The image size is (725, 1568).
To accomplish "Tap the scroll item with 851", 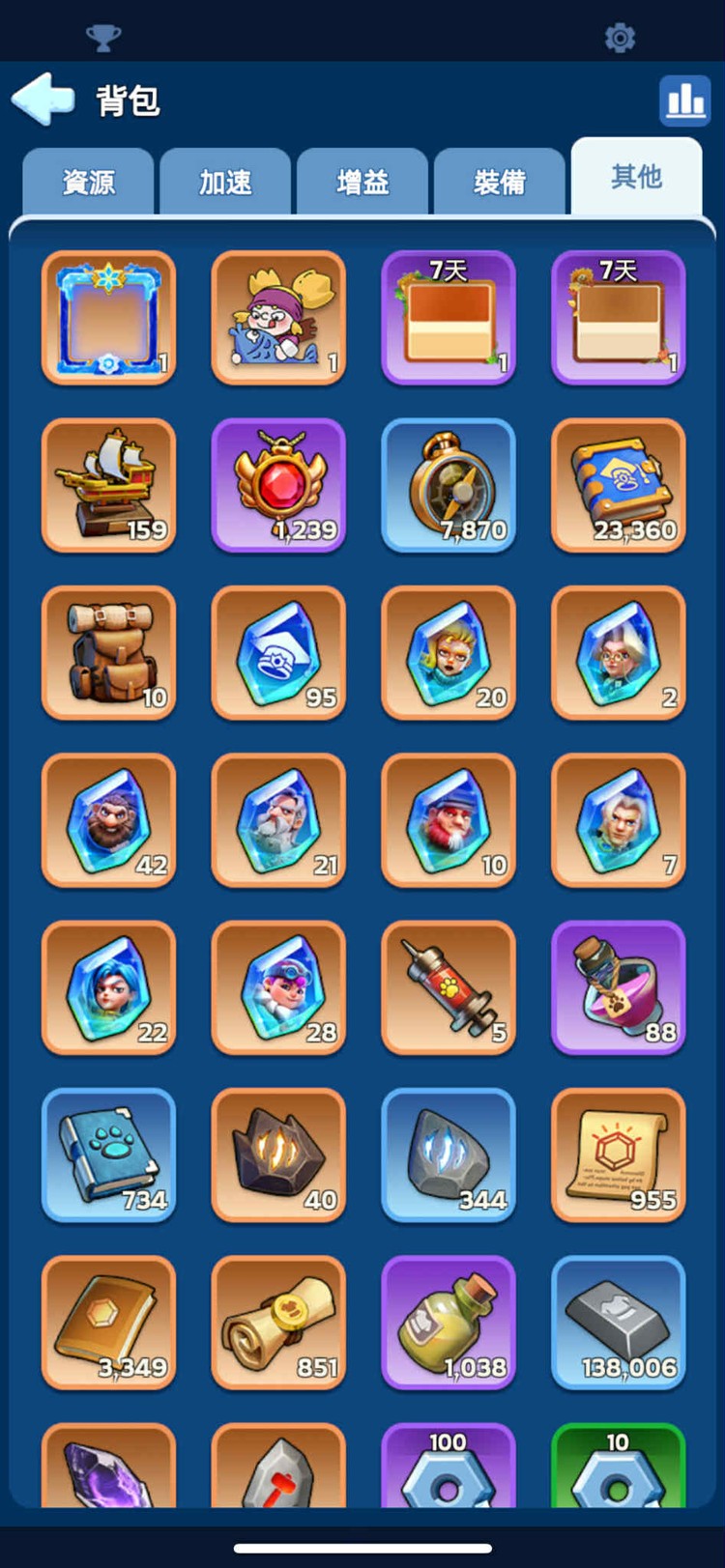I will (x=278, y=1322).
